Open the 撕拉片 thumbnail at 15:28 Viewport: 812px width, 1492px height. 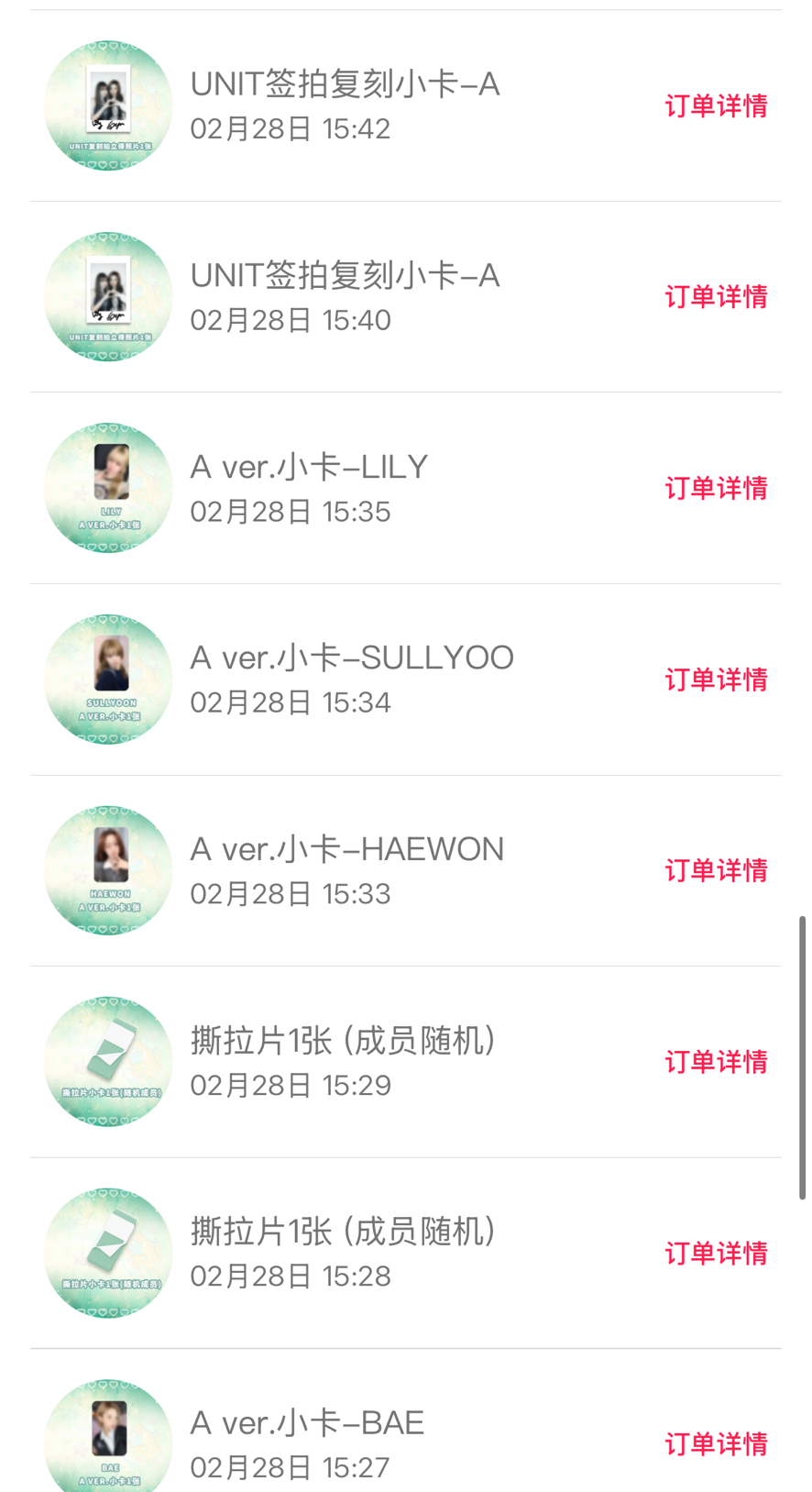coord(108,1253)
